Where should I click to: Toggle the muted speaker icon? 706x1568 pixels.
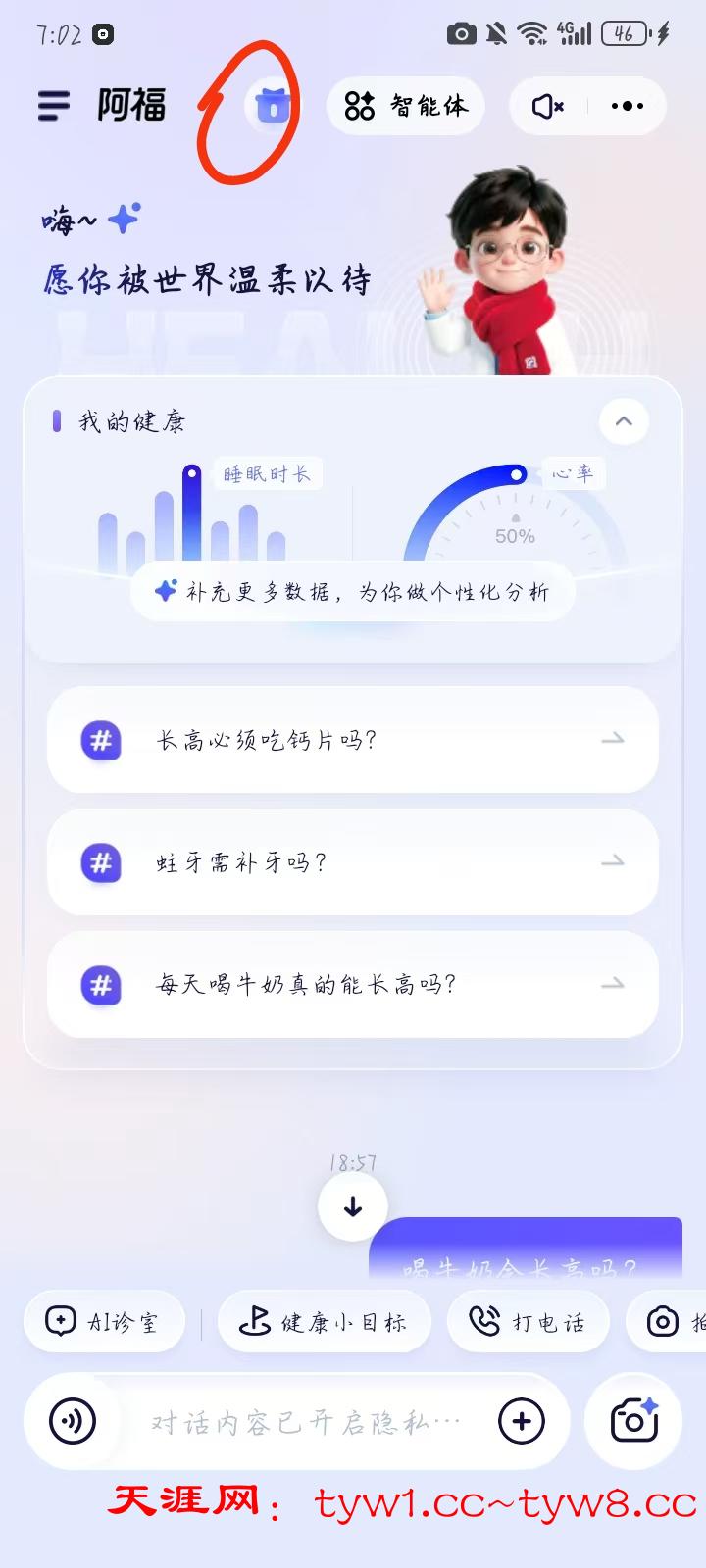547,106
